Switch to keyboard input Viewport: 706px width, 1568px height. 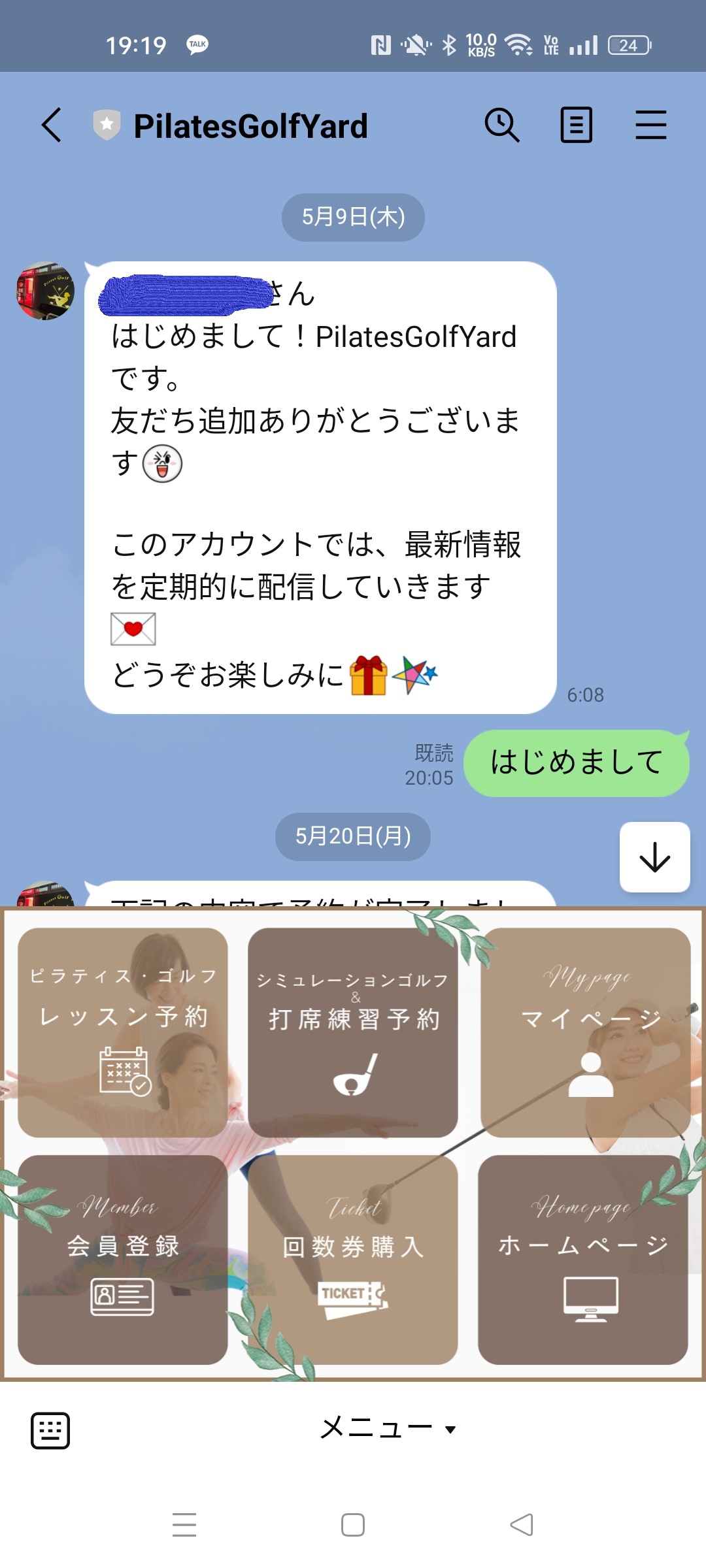[x=50, y=1430]
